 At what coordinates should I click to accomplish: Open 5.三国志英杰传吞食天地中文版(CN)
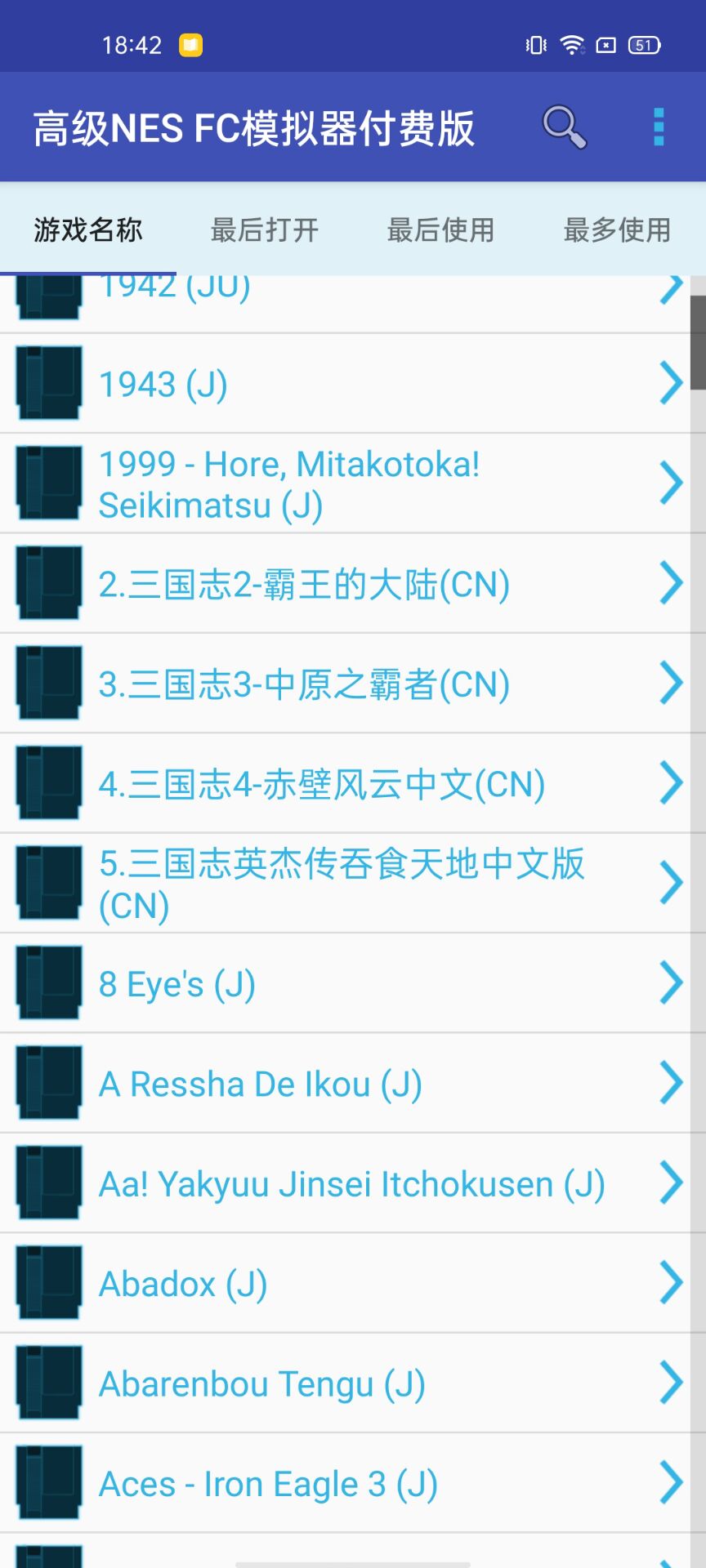[346, 884]
